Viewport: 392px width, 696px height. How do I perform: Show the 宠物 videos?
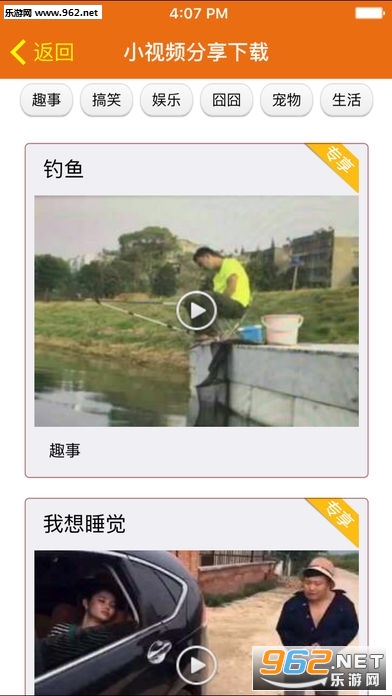tap(286, 100)
